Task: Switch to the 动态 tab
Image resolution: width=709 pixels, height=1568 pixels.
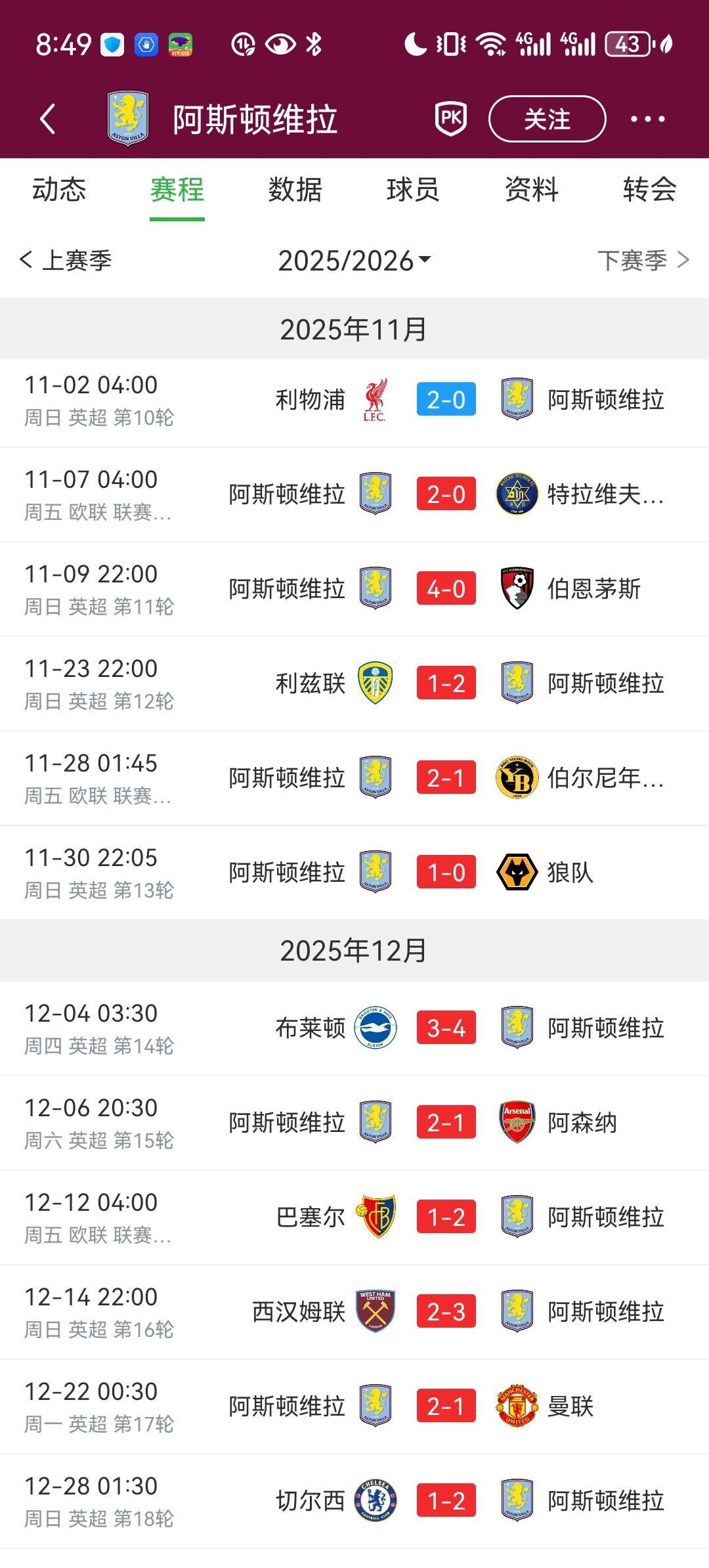Action: pos(59,190)
